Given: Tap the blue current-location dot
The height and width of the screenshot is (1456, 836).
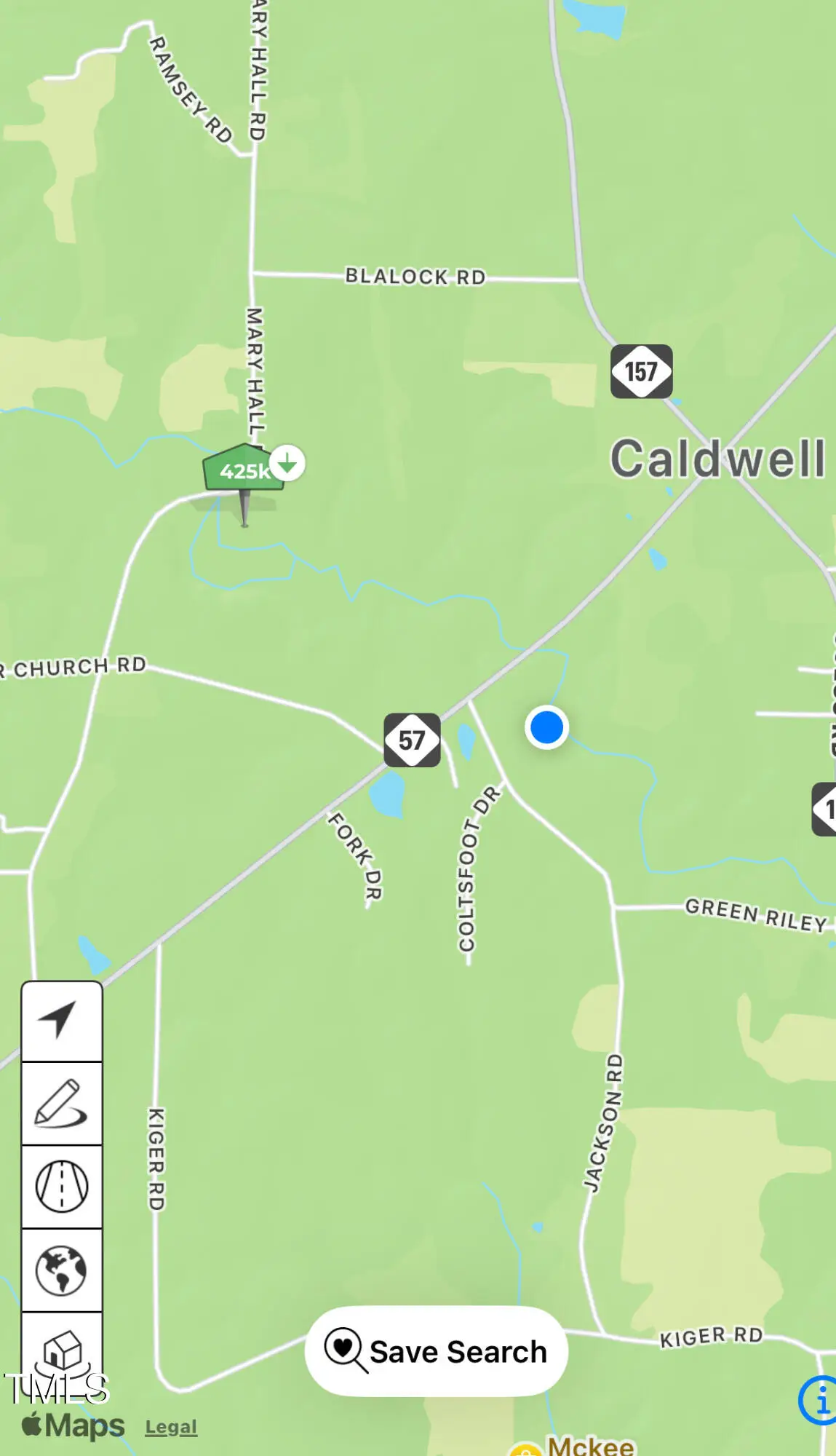Looking at the screenshot, I should coord(546,729).
